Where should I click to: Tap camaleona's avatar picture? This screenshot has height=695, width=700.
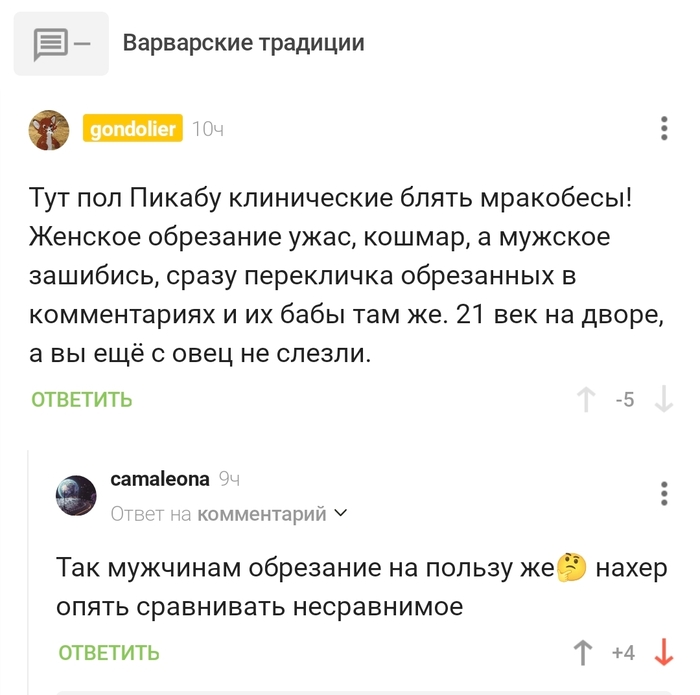76,495
